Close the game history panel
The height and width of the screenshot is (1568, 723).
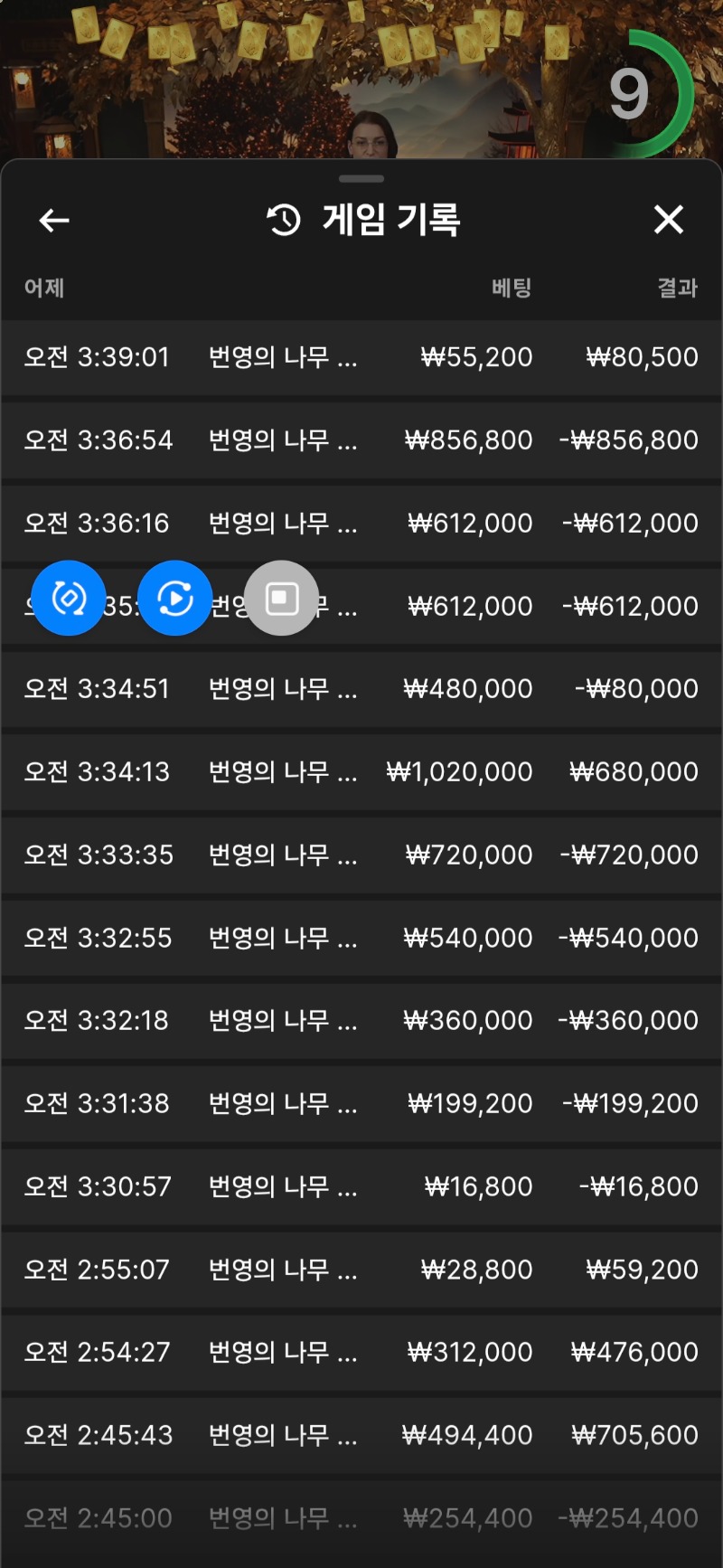(x=669, y=219)
